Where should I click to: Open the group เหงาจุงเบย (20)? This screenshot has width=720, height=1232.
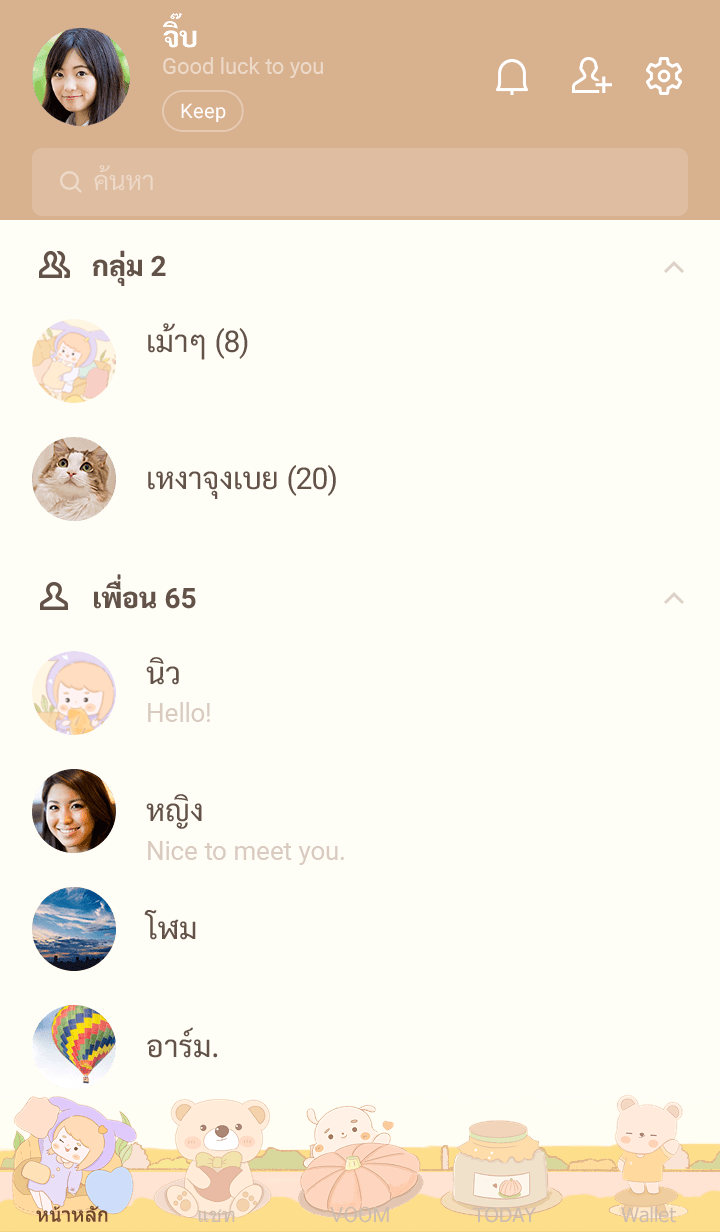pos(241,480)
